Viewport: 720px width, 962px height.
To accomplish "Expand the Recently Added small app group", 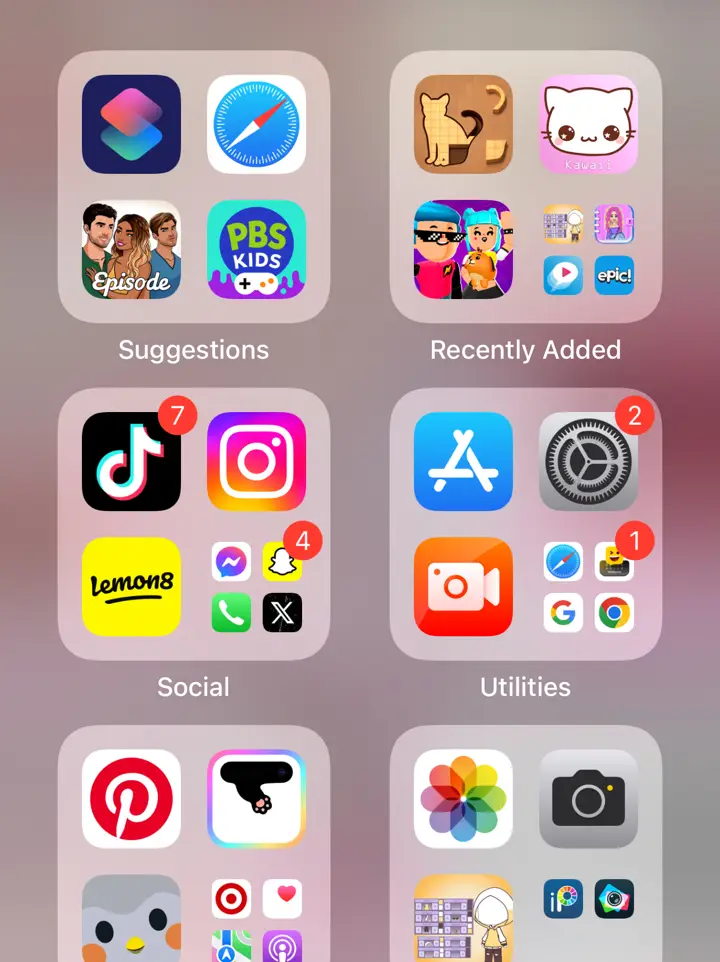I will pos(588,250).
